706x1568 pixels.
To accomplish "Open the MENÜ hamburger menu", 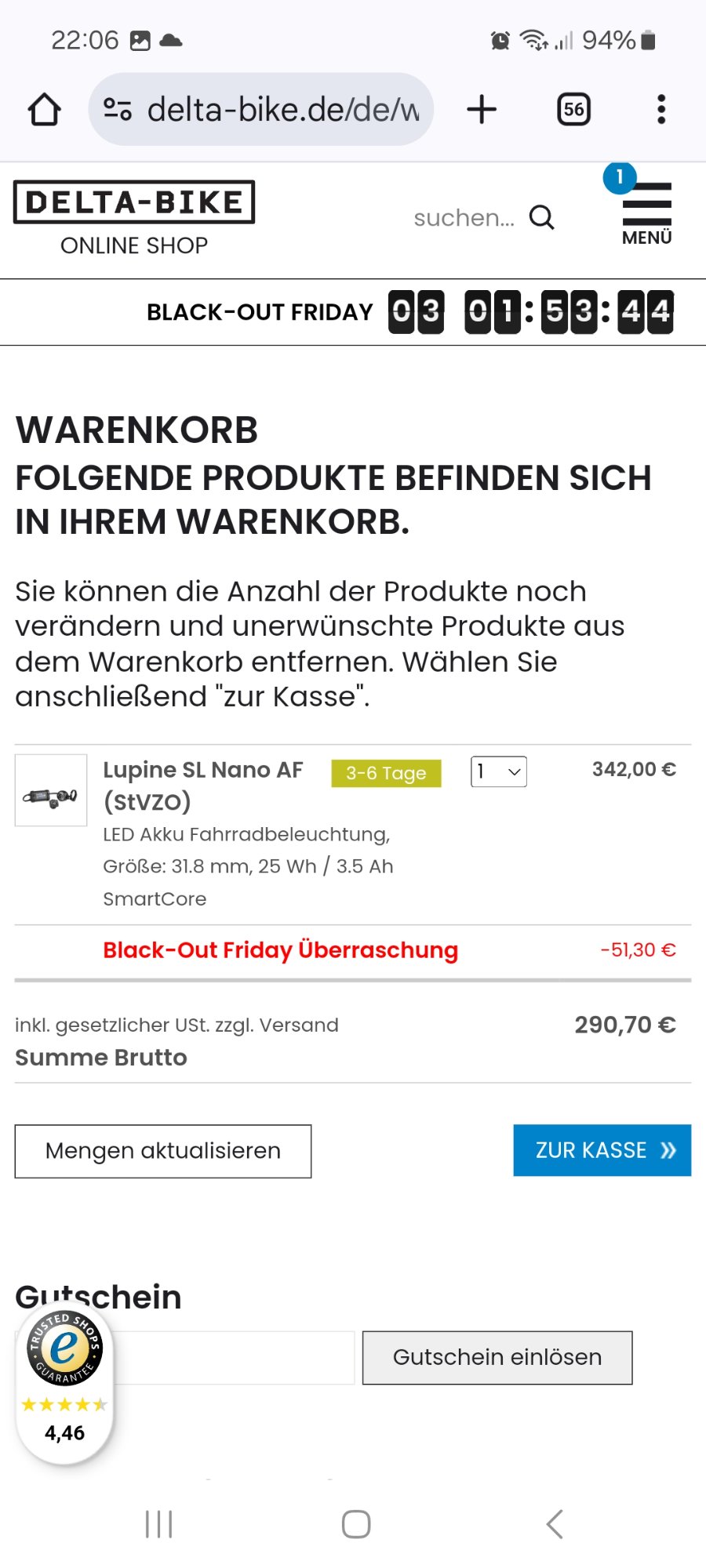I will click(646, 213).
